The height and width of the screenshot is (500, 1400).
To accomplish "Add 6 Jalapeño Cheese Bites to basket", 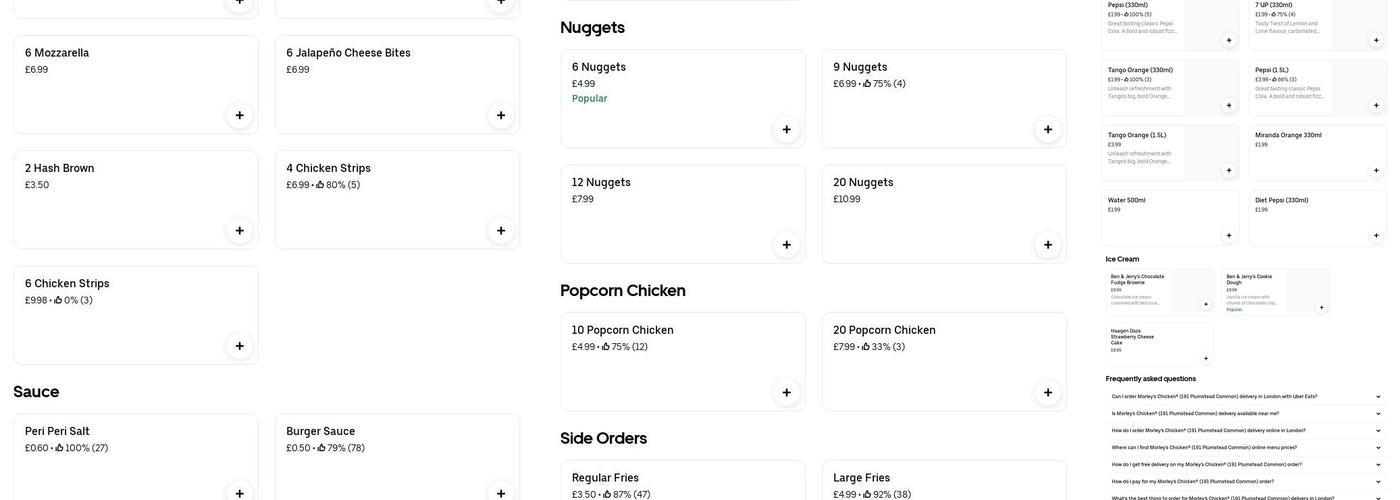I will point(501,115).
